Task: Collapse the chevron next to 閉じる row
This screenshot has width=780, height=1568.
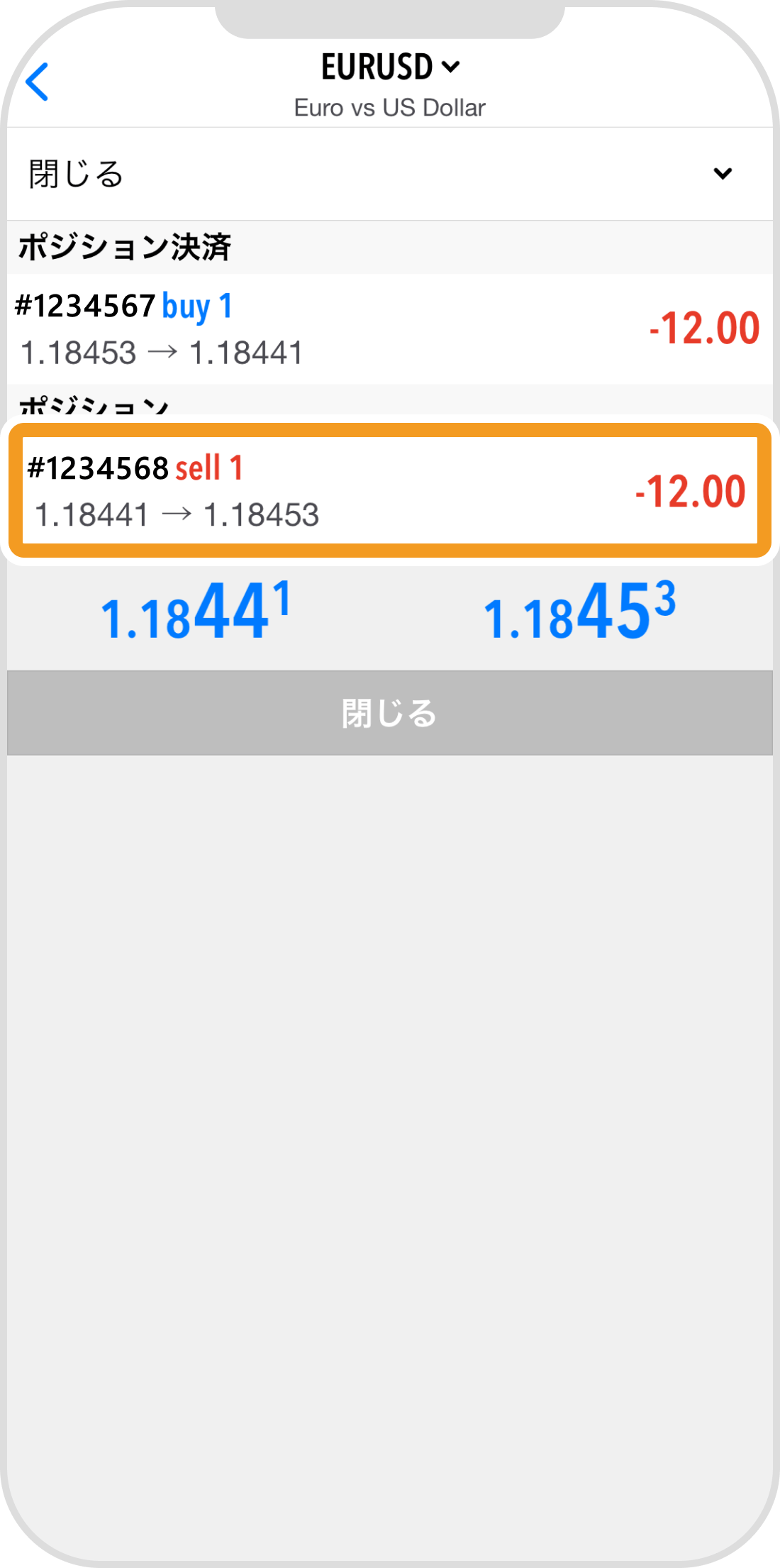Action: [722, 172]
